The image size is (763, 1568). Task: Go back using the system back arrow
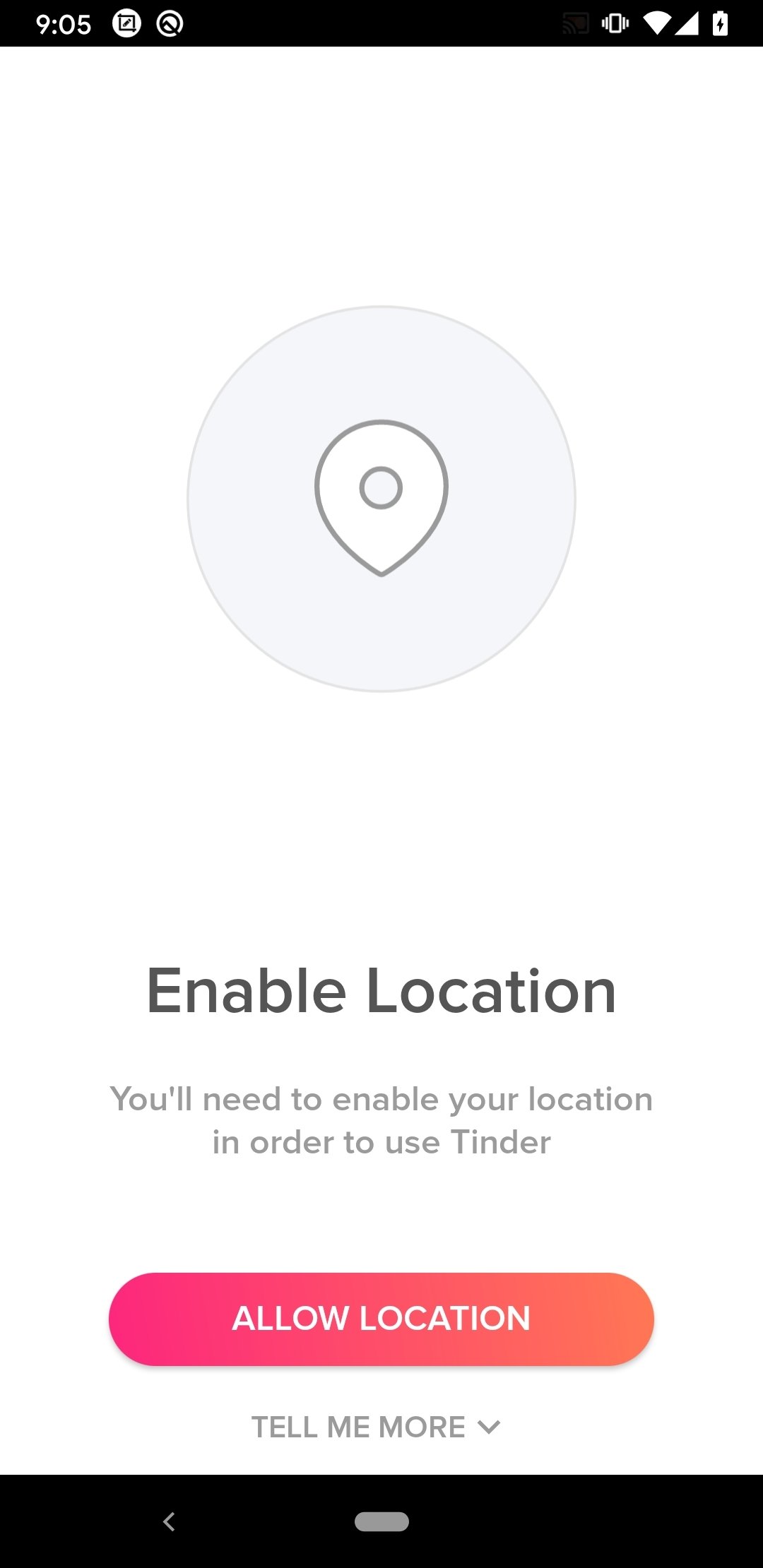(169, 1521)
